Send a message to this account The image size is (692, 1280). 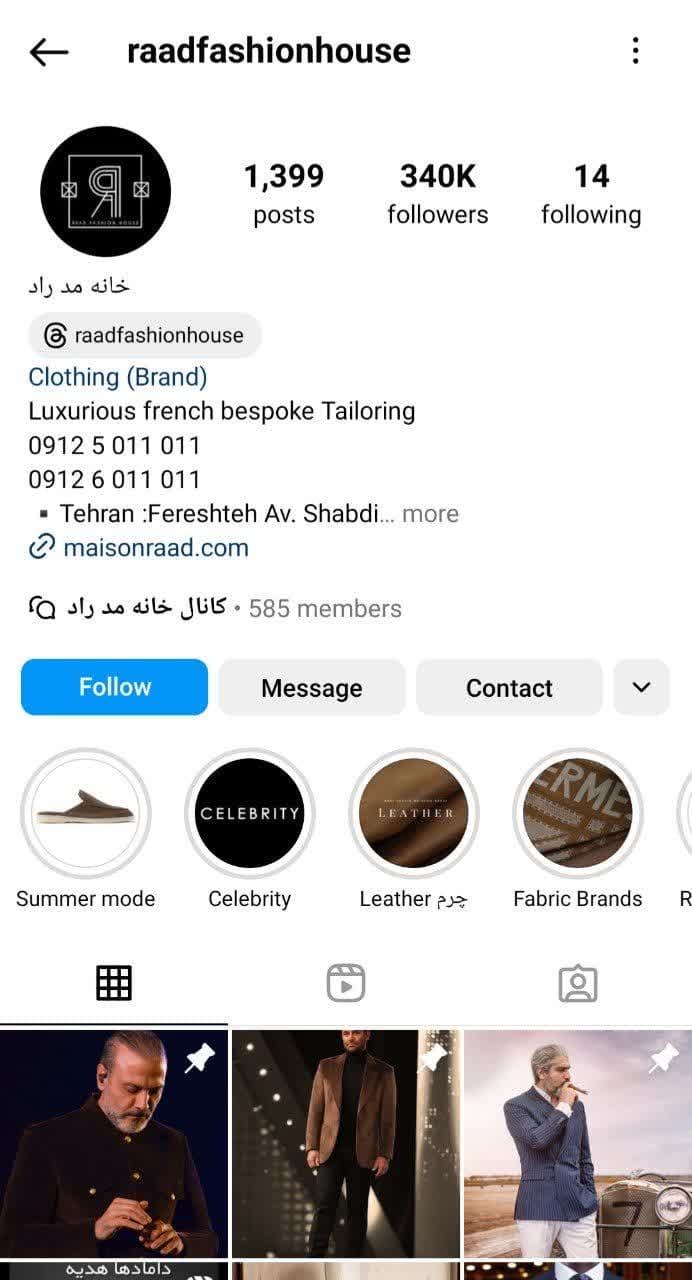311,688
